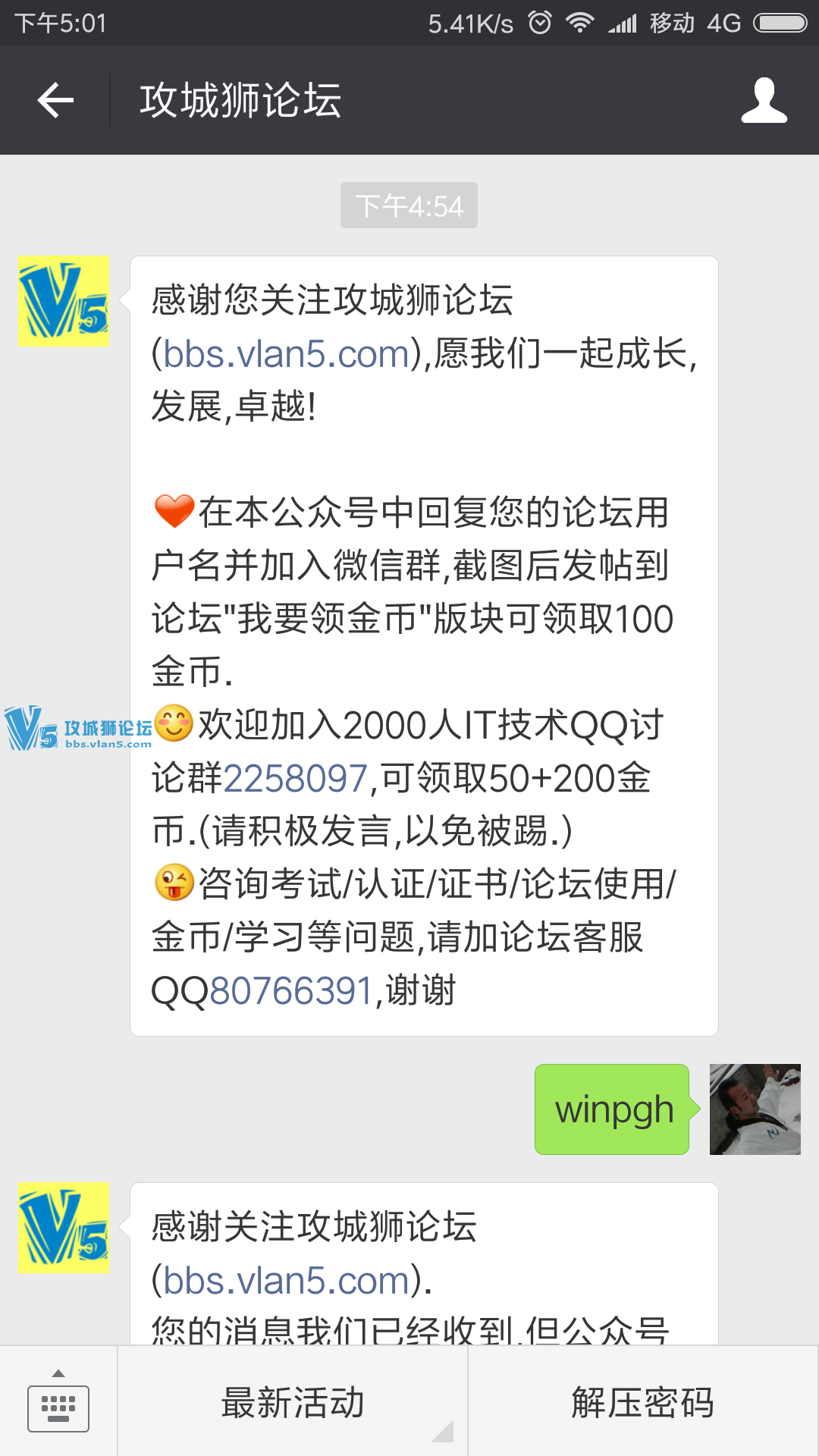Open 攻城狮论坛 avatar beside first message
The image size is (819, 1456).
tap(64, 302)
